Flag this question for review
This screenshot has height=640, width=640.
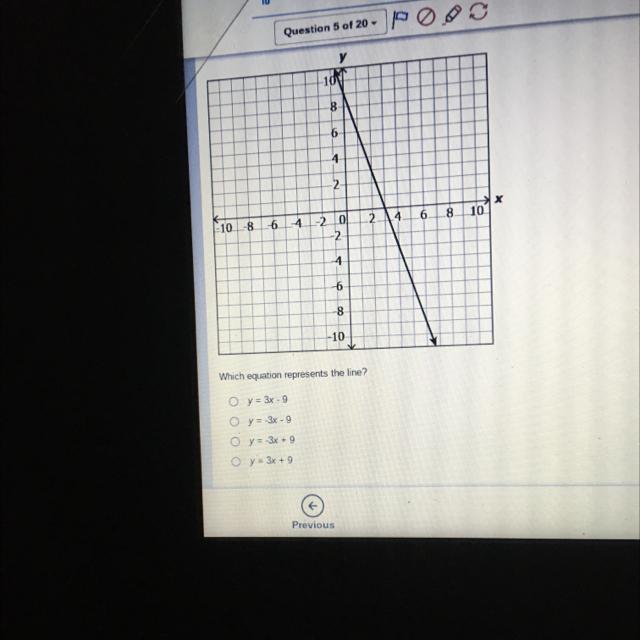[400, 19]
